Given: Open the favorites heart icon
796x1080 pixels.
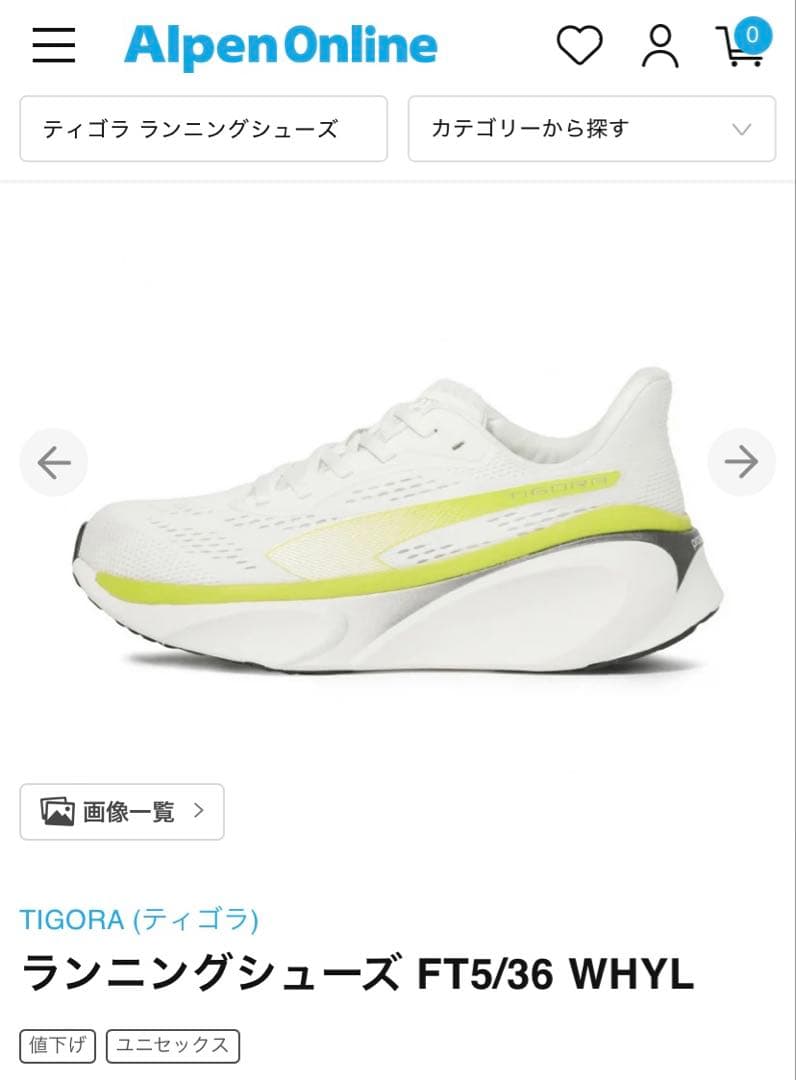Looking at the screenshot, I should pos(579,45).
